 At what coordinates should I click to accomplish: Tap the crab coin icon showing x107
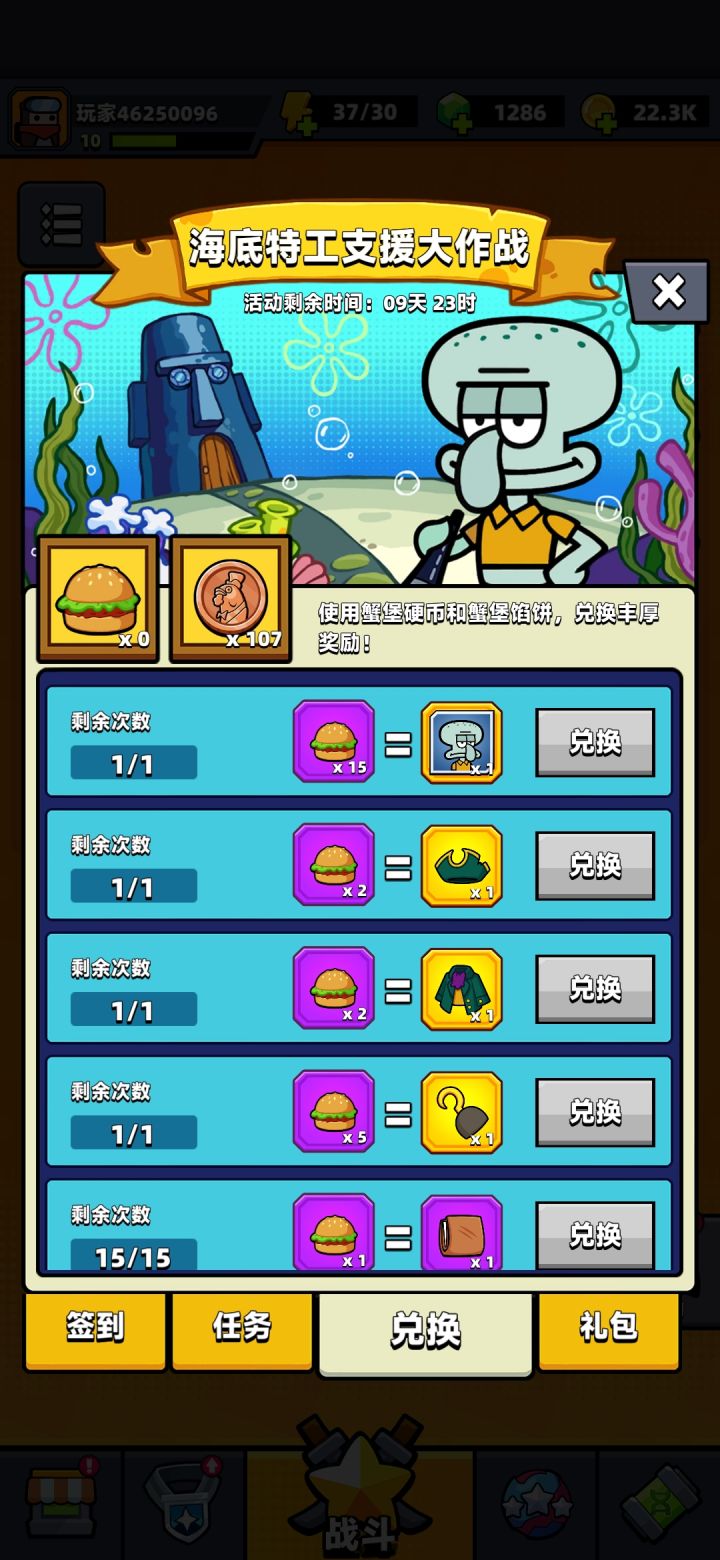[x=231, y=597]
